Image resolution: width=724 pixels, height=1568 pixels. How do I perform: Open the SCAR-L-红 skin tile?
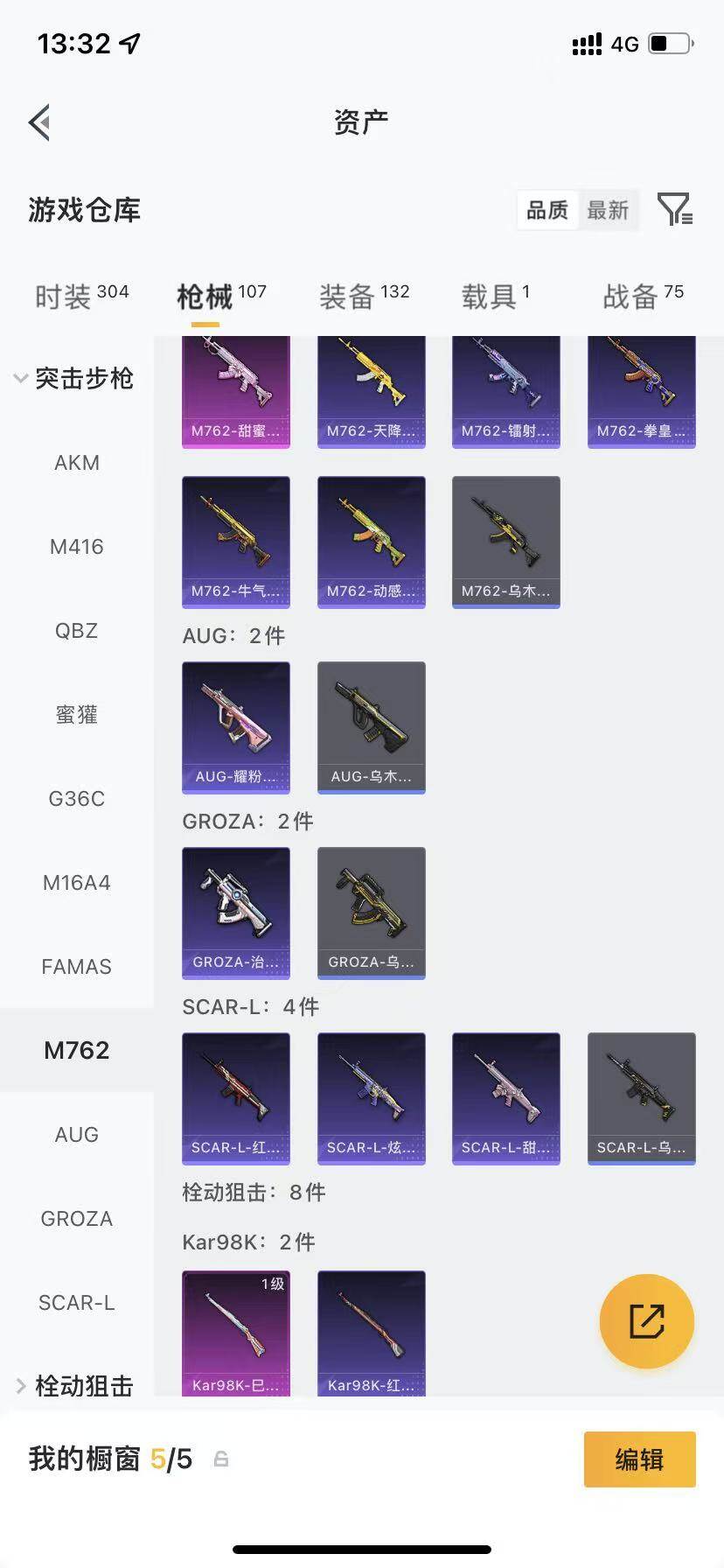[x=236, y=1099]
